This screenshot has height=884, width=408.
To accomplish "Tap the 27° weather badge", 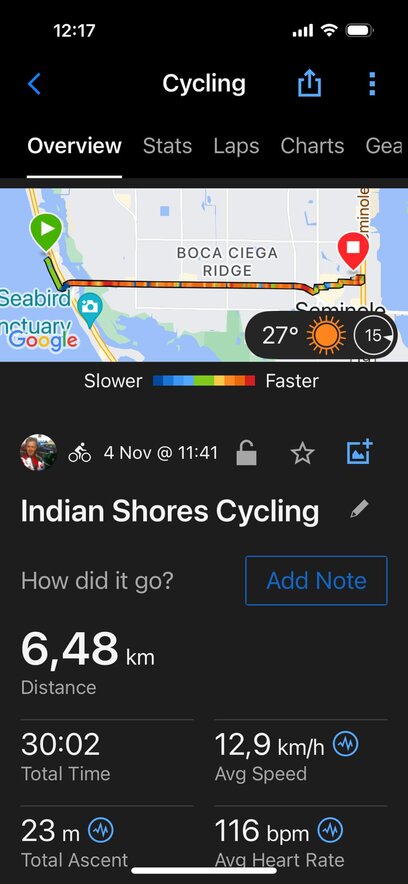I will (x=322, y=335).
